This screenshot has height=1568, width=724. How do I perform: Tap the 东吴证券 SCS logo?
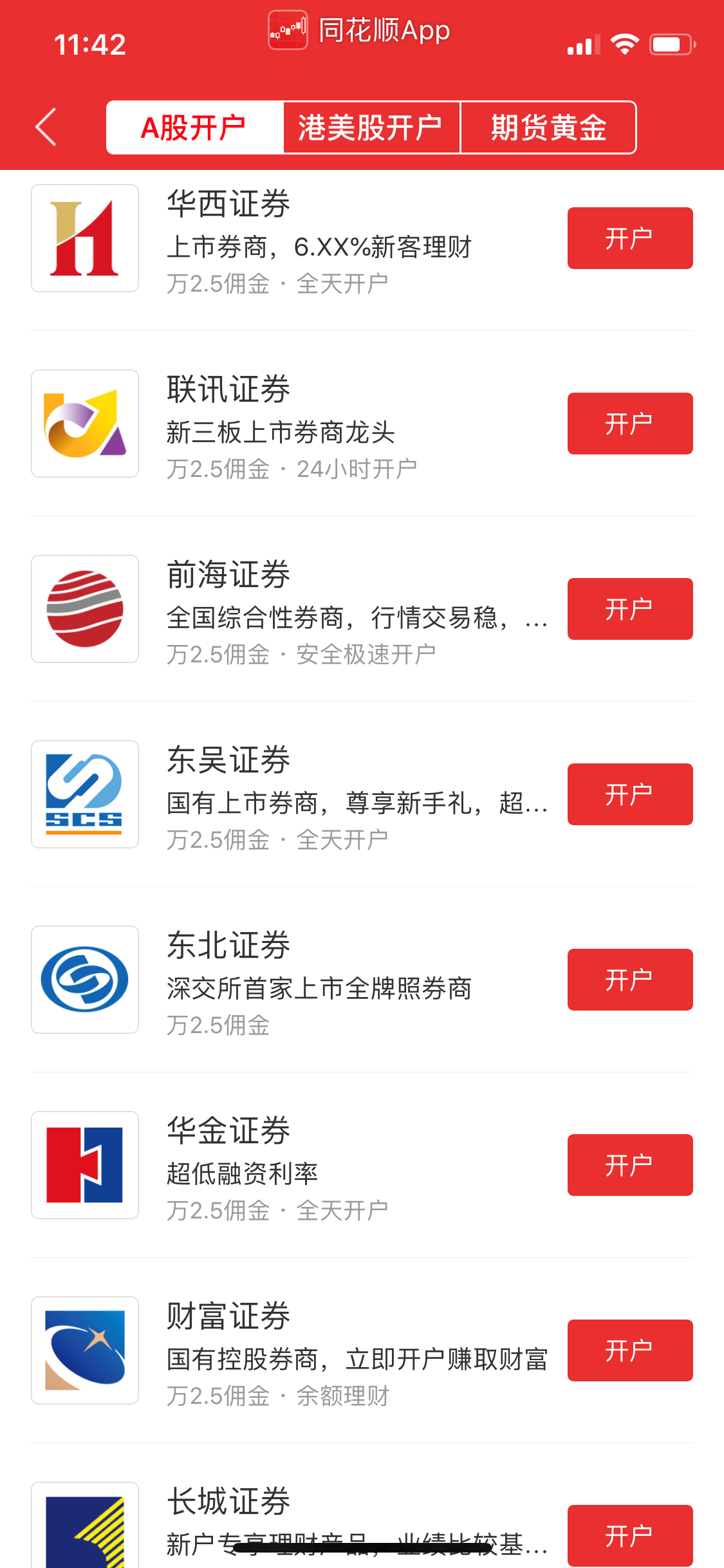[84, 793]
